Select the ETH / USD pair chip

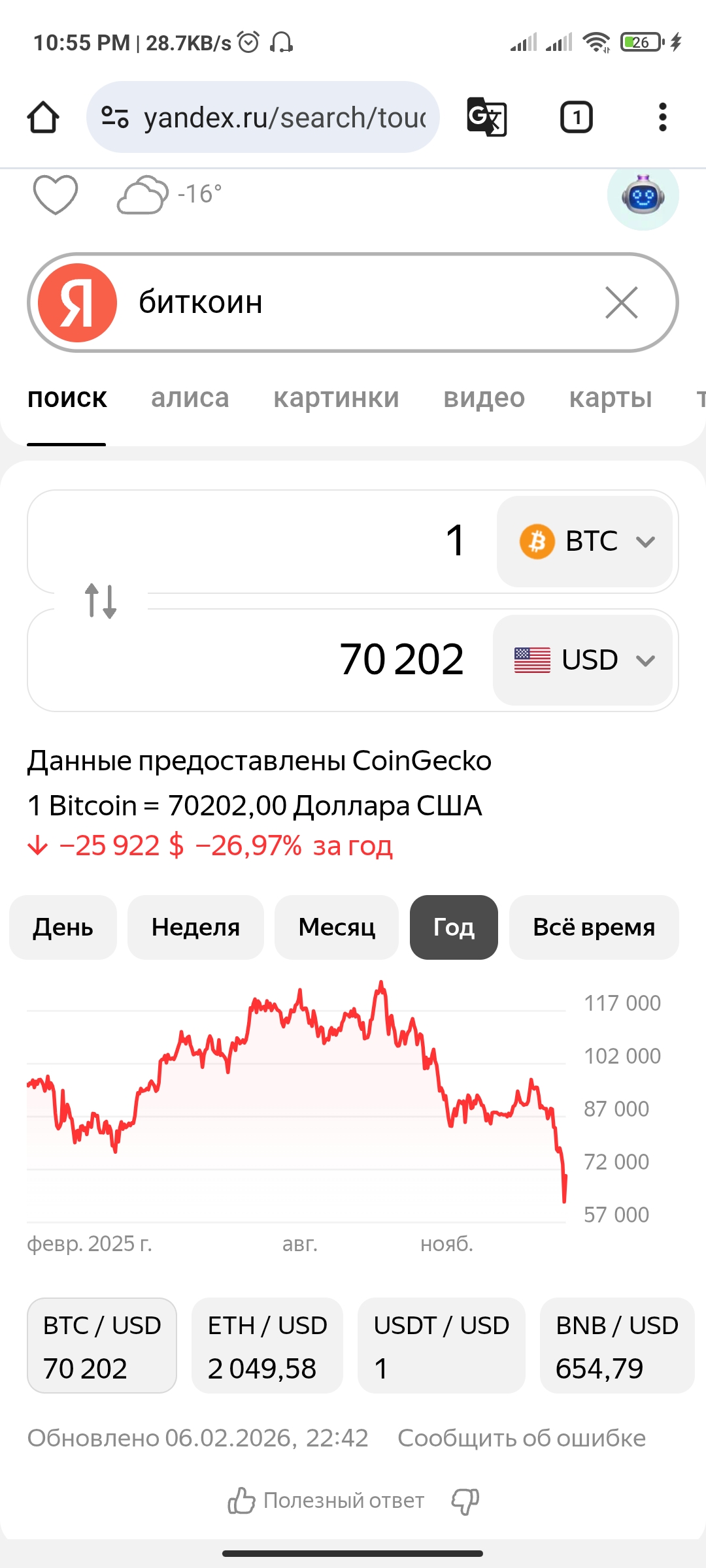267,1346
